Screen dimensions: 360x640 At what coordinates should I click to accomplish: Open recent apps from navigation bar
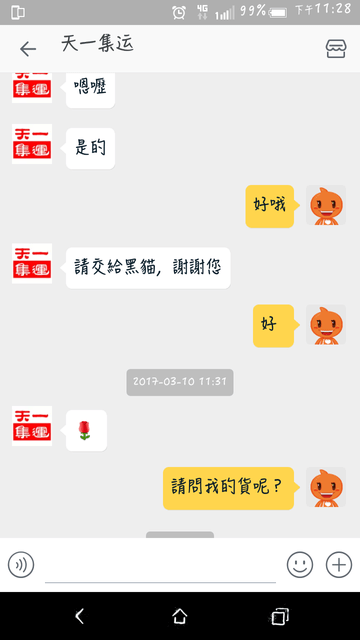click(280, 616)
